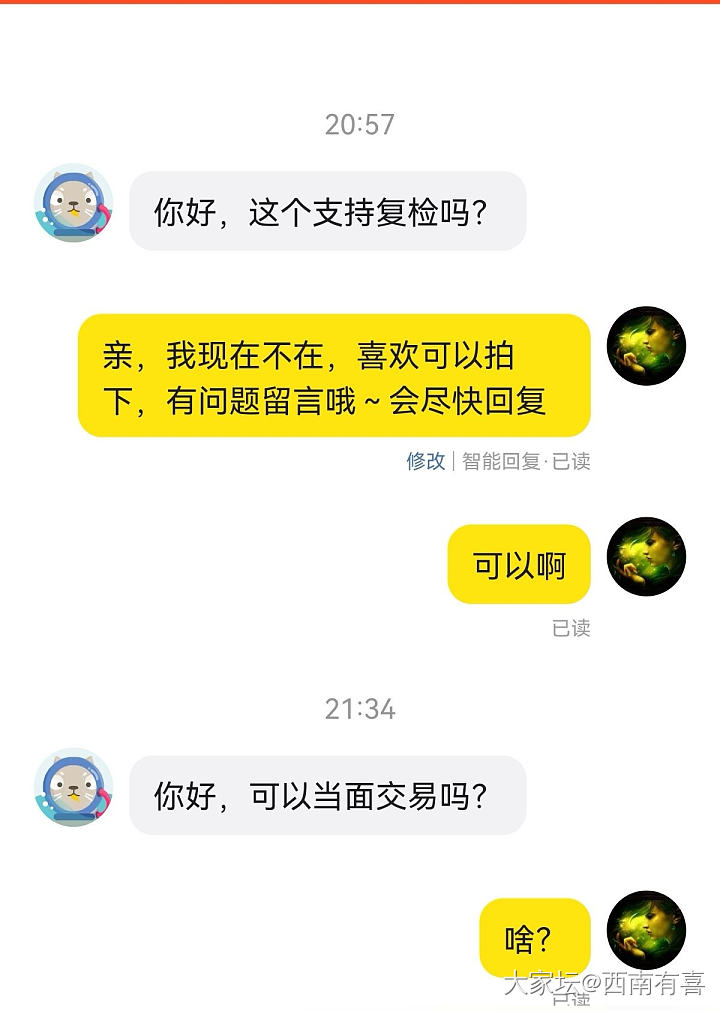Tap 修改 under the auto-reply message
Image resolution: width=720 pixels, height=1011 pixels.
pos(425,461)
